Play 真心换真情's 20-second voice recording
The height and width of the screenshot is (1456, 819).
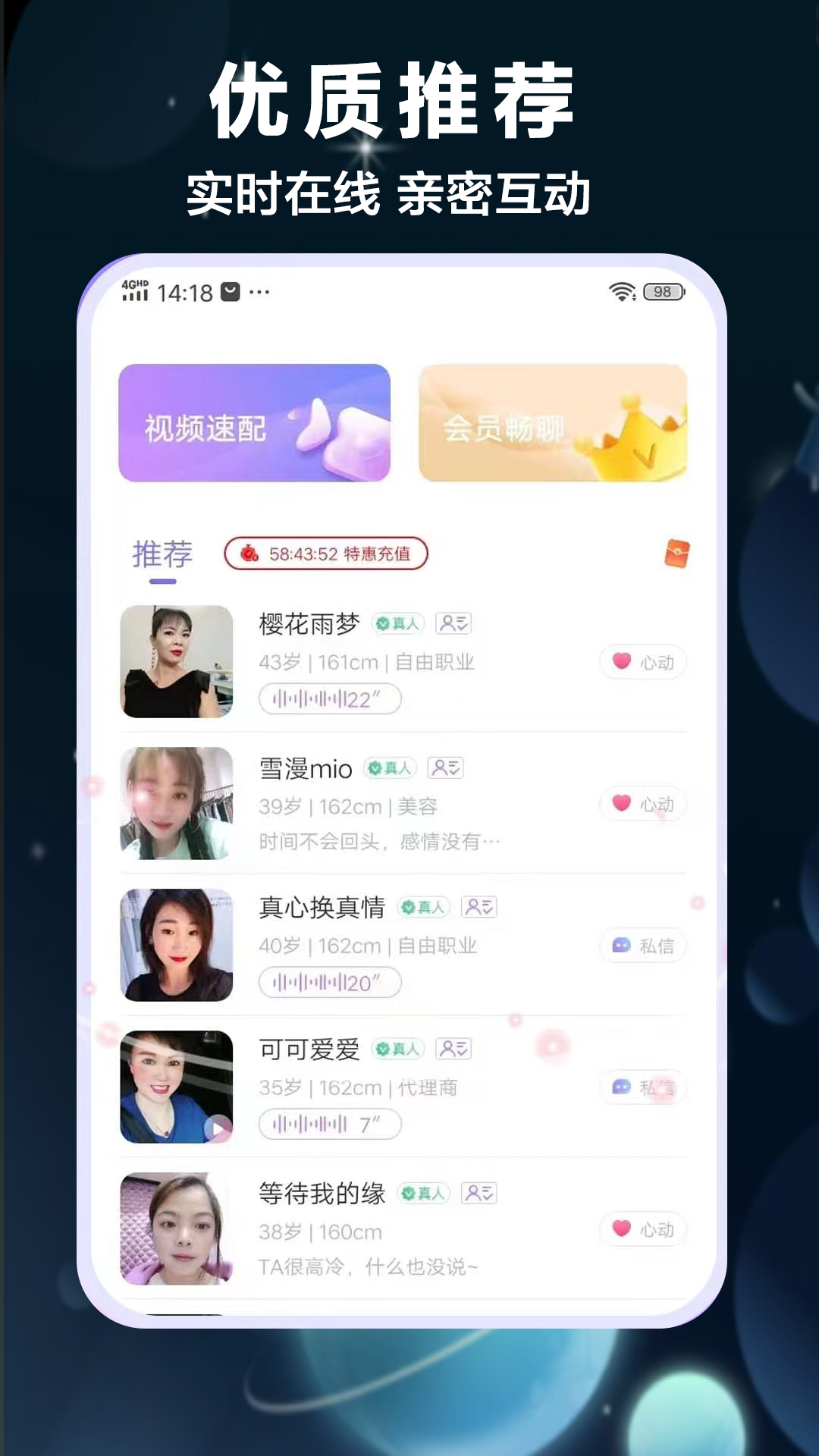tap(329, 983)
